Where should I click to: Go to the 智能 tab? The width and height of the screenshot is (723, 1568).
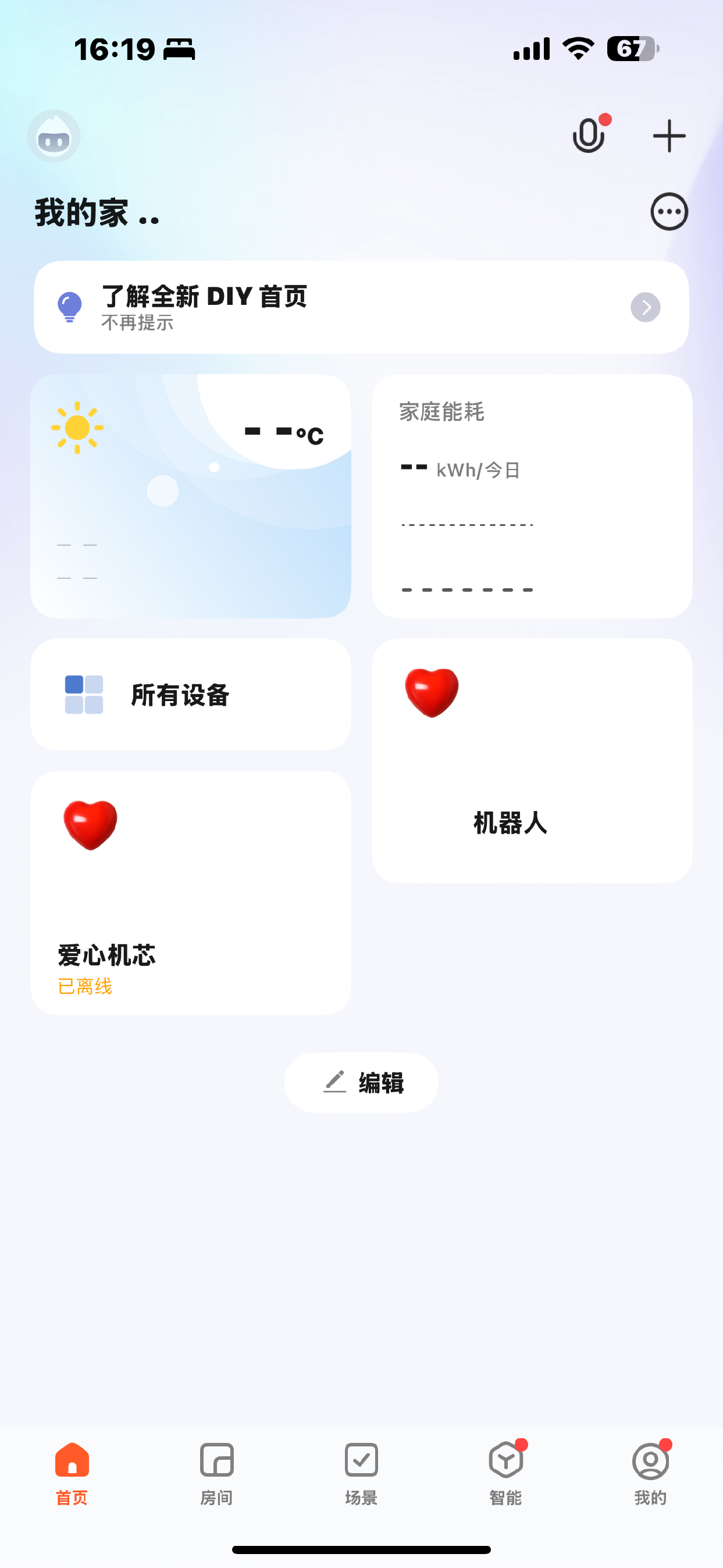coord(505,1473)
